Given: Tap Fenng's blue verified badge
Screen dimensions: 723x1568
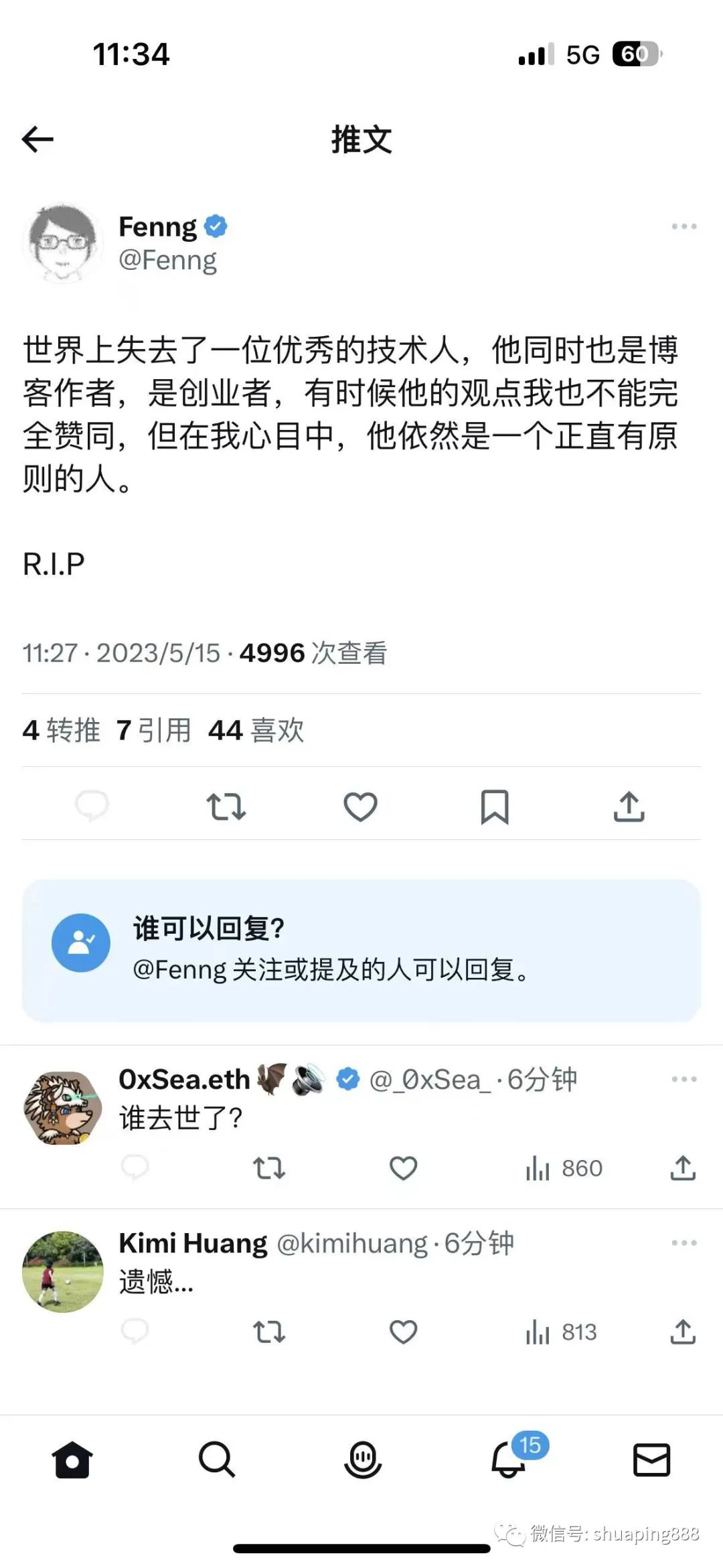Looking at the screenshot, I should [214, 227].
